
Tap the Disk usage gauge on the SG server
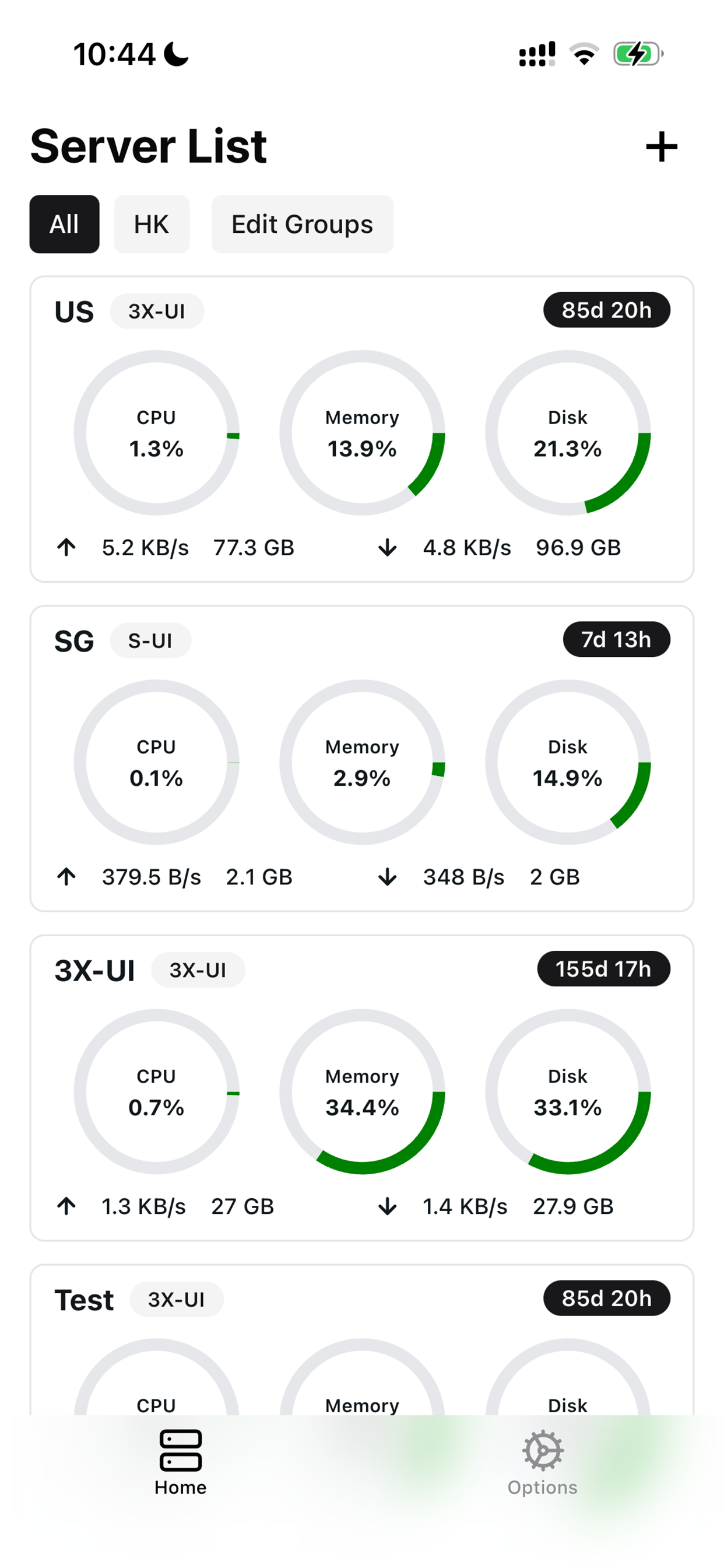(567, 762)
